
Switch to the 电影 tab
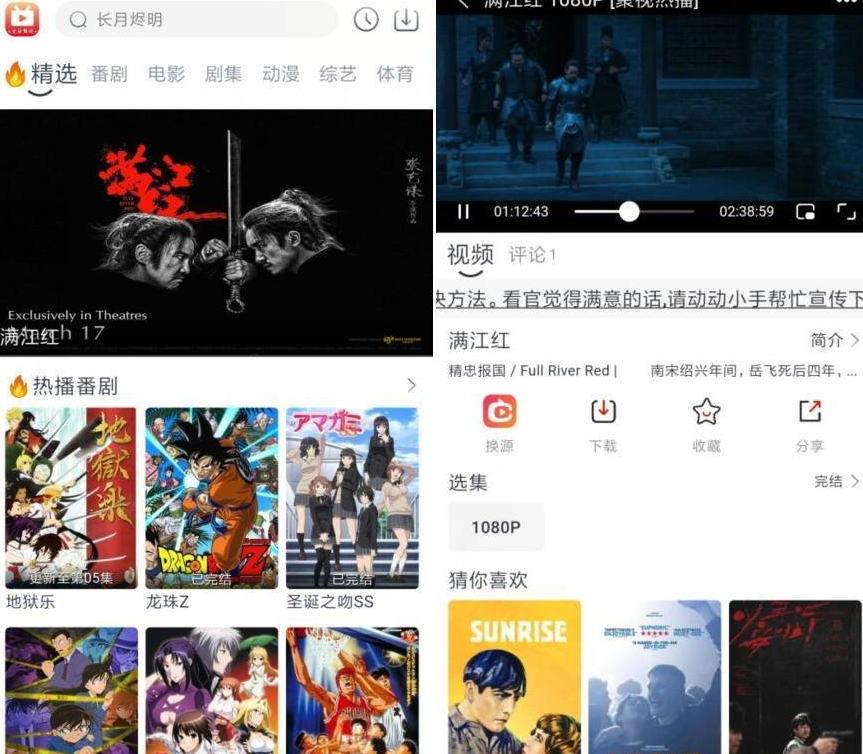tap(166, 74)
